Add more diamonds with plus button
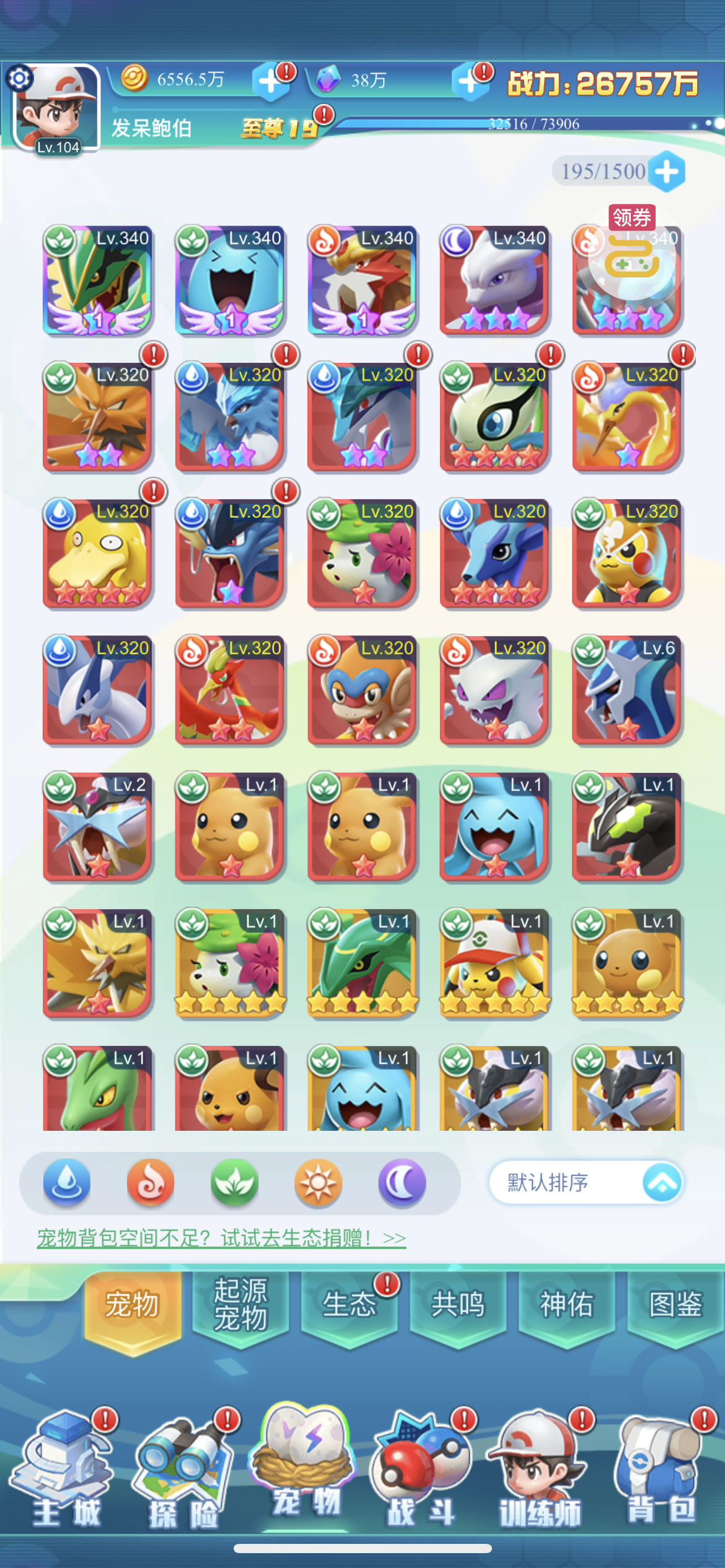Image resolution: width=725 pixels, height=1568 pixels. [470, 81]
